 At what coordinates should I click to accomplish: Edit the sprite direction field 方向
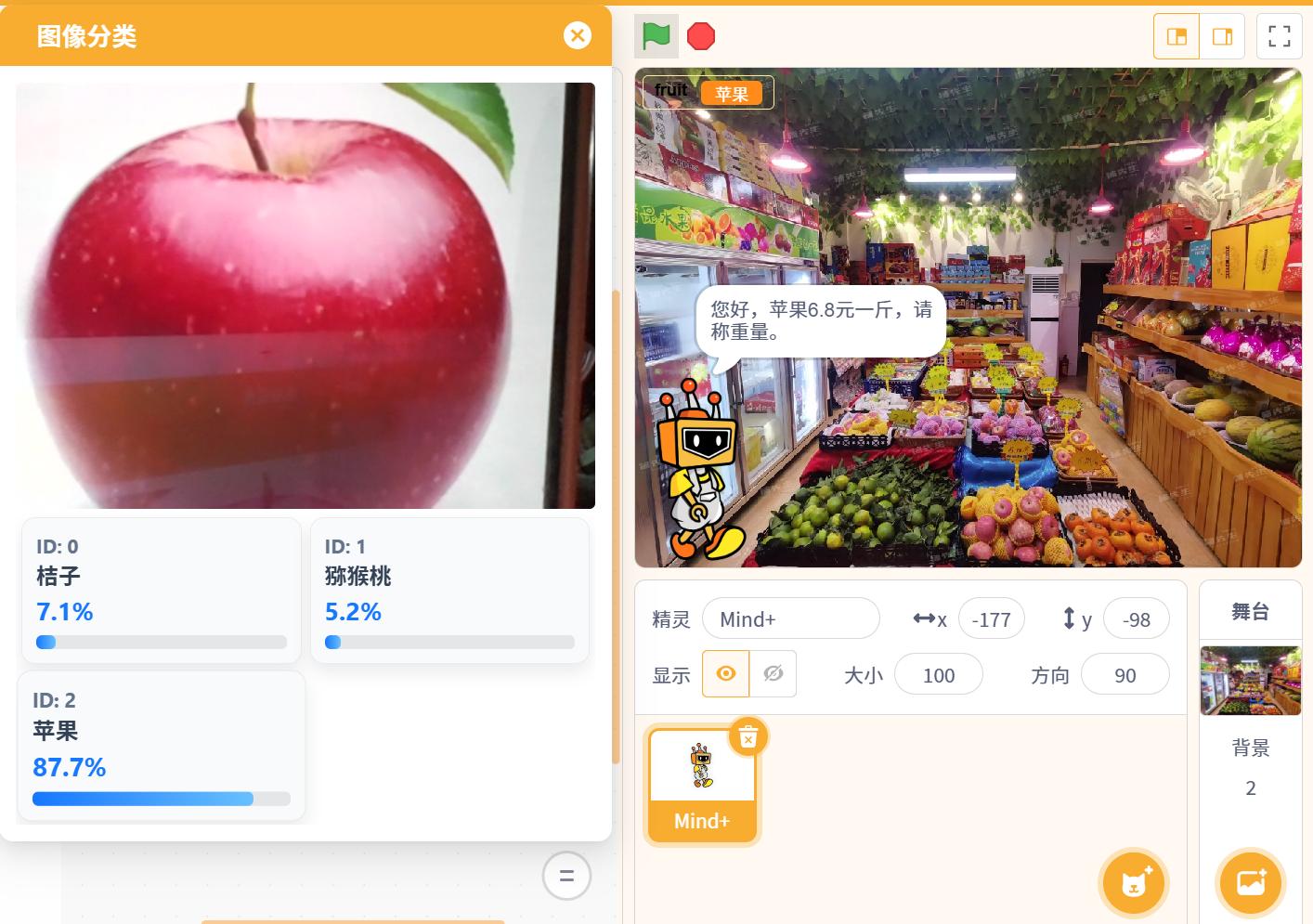(x=1124, y=675)
